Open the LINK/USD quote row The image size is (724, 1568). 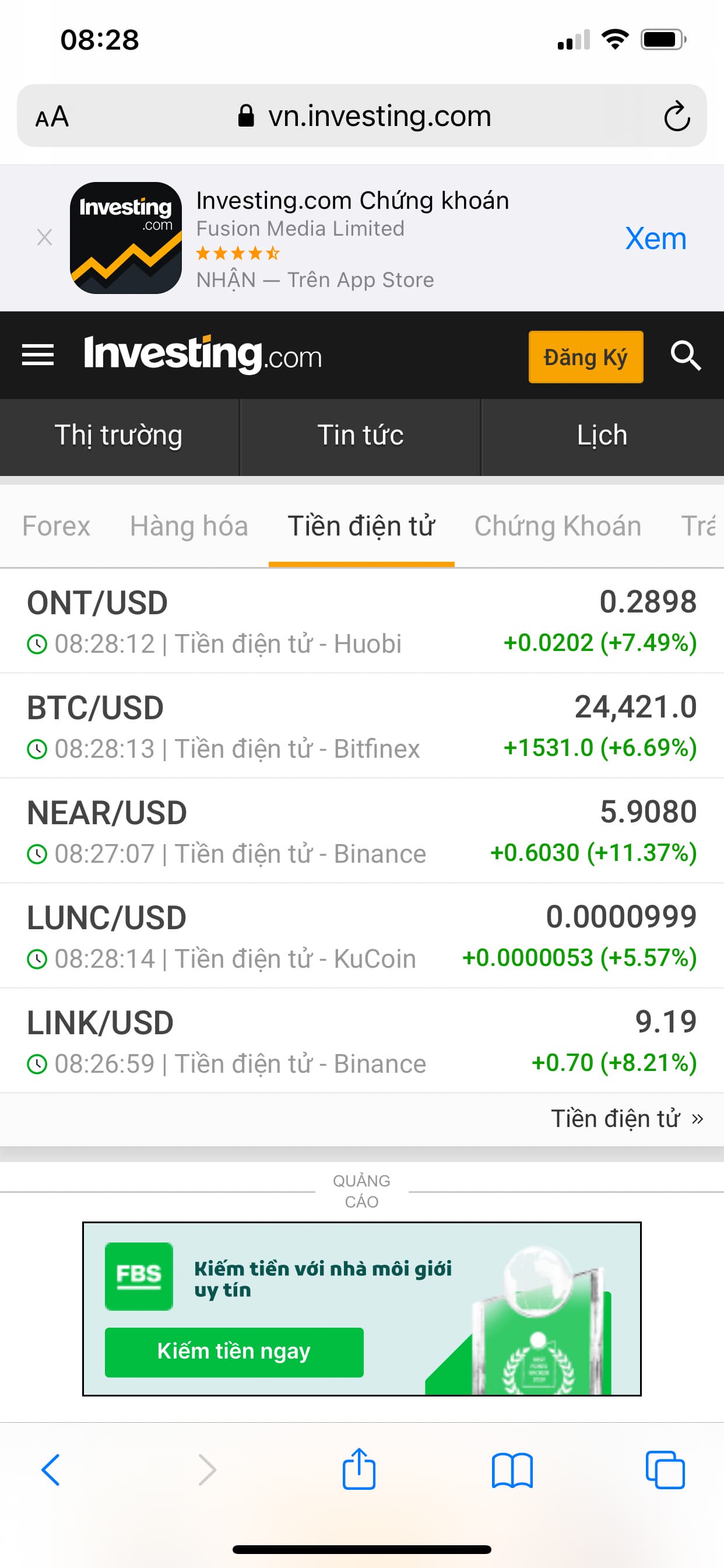pyautogui.click(x=361, y=1041)
